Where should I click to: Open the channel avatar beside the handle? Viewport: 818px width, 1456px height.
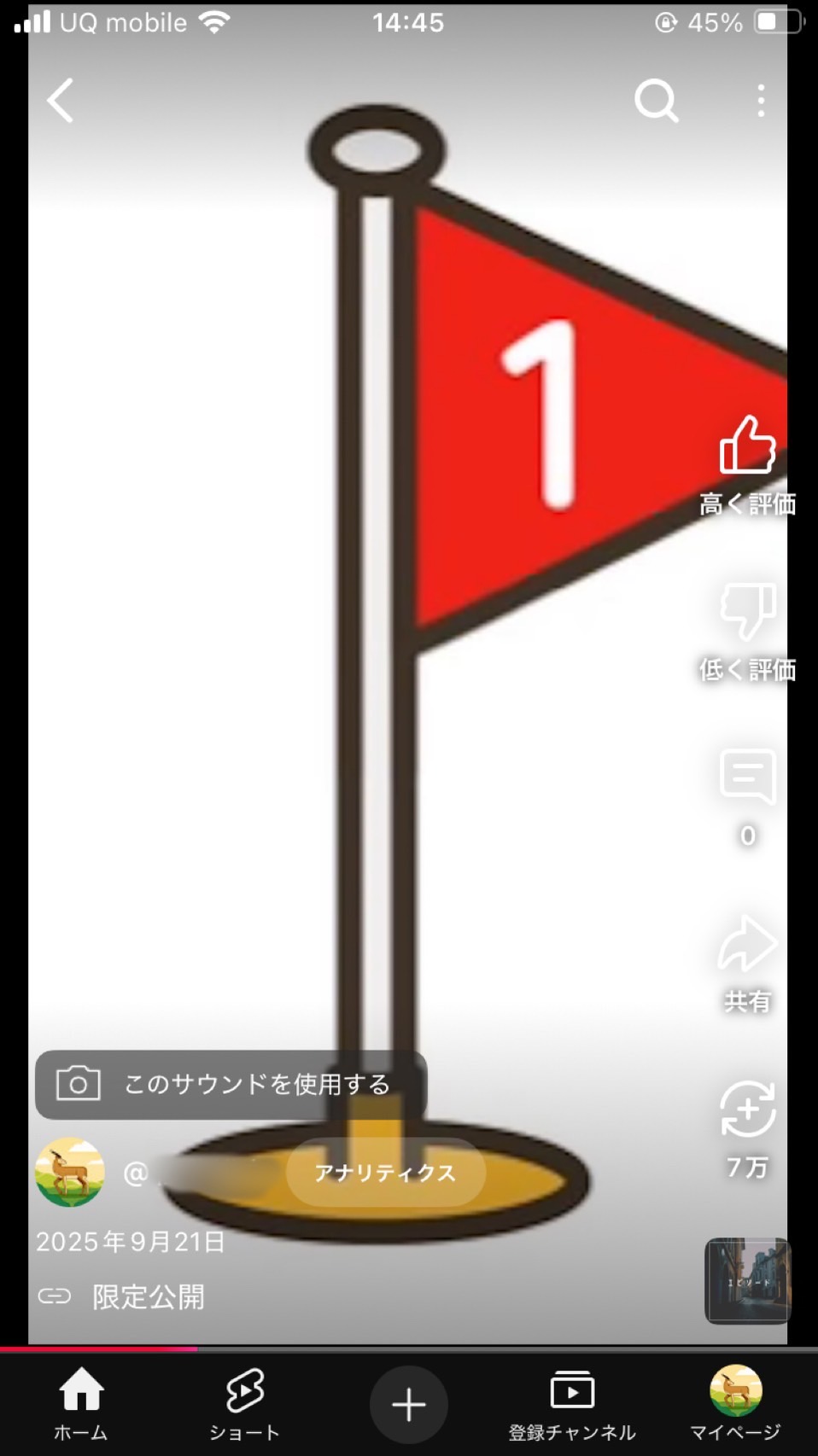70,1172
